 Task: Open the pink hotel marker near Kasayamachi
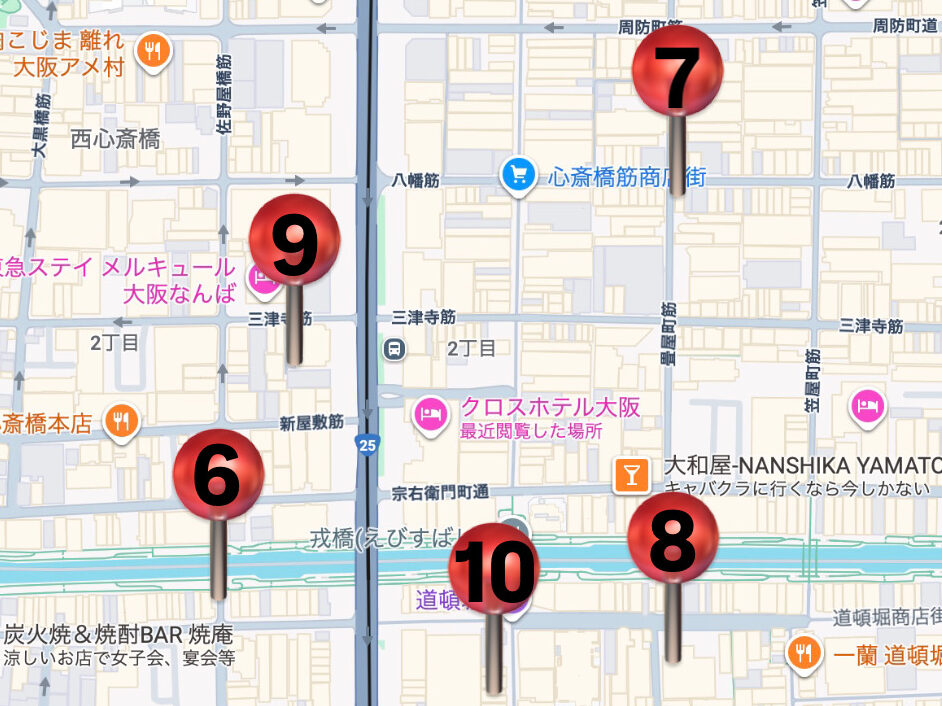[867, 405]
